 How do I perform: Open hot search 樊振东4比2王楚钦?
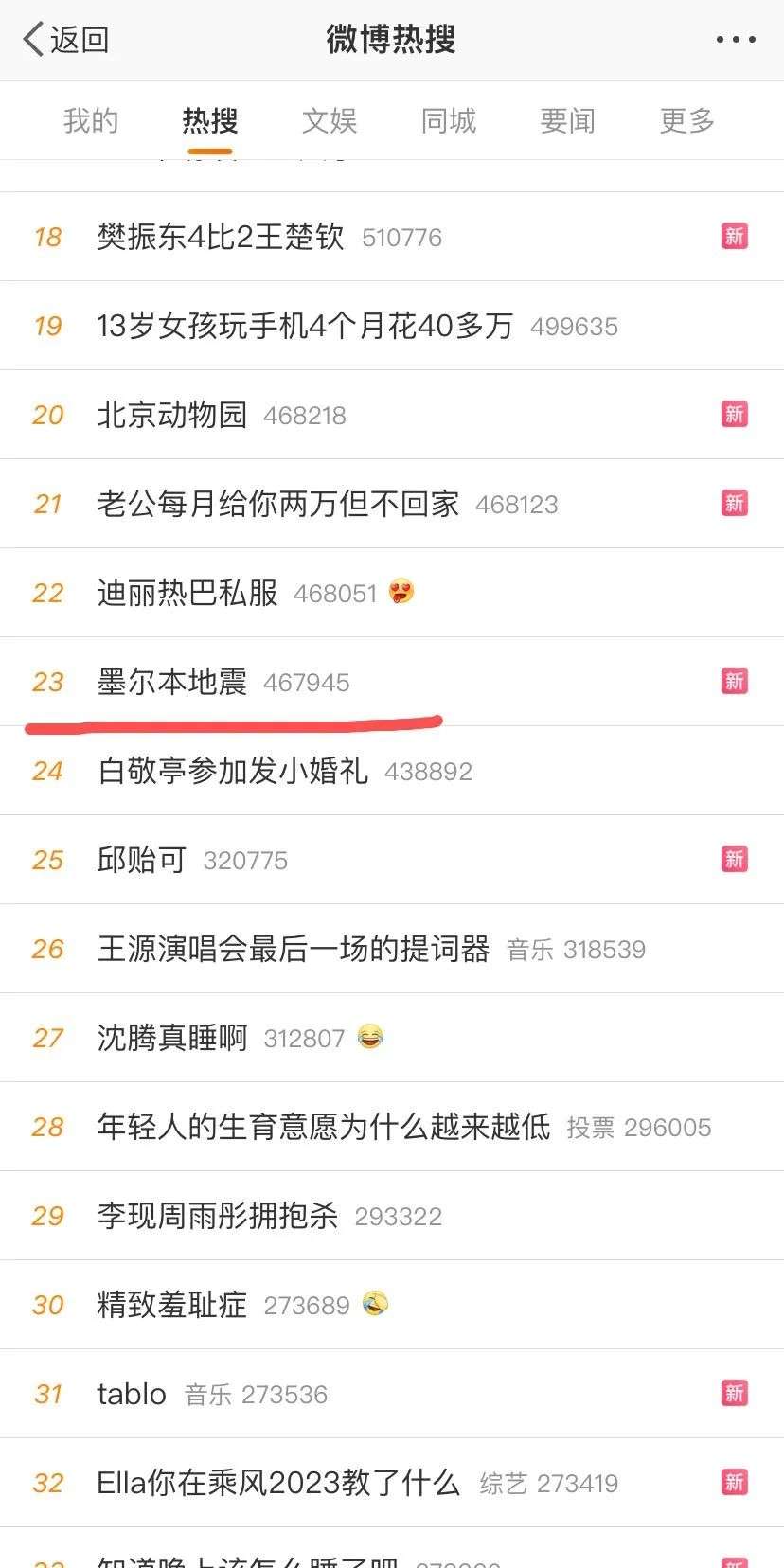coord(221,237)
